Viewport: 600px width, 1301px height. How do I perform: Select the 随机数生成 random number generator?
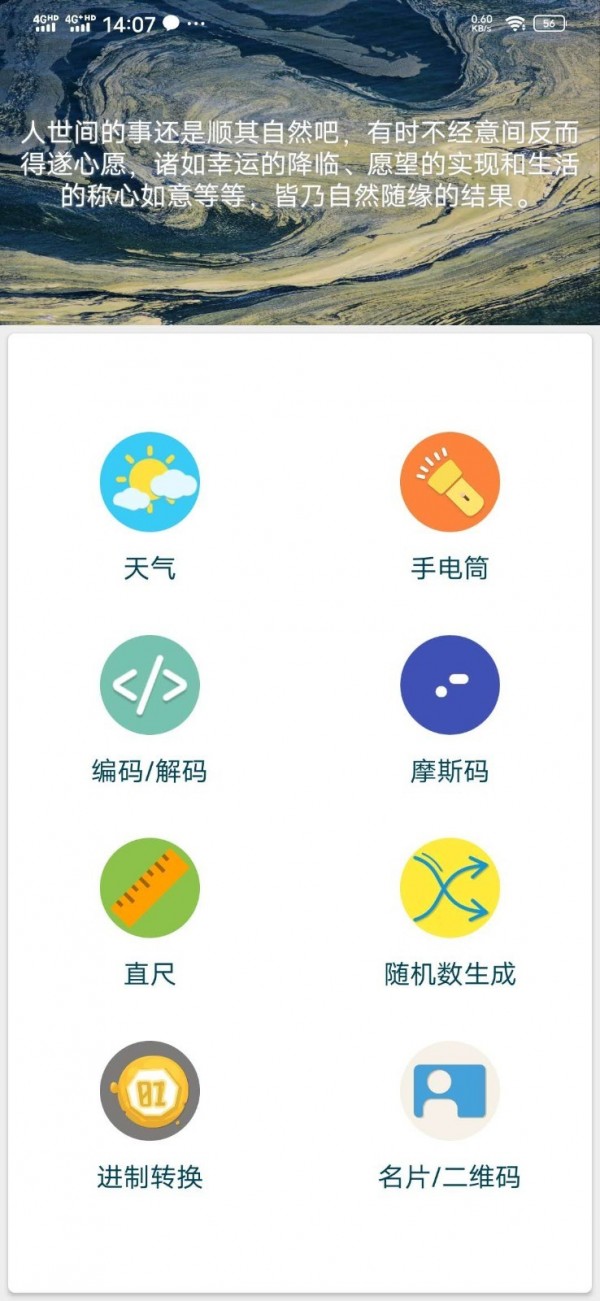[x=450, y=888]
